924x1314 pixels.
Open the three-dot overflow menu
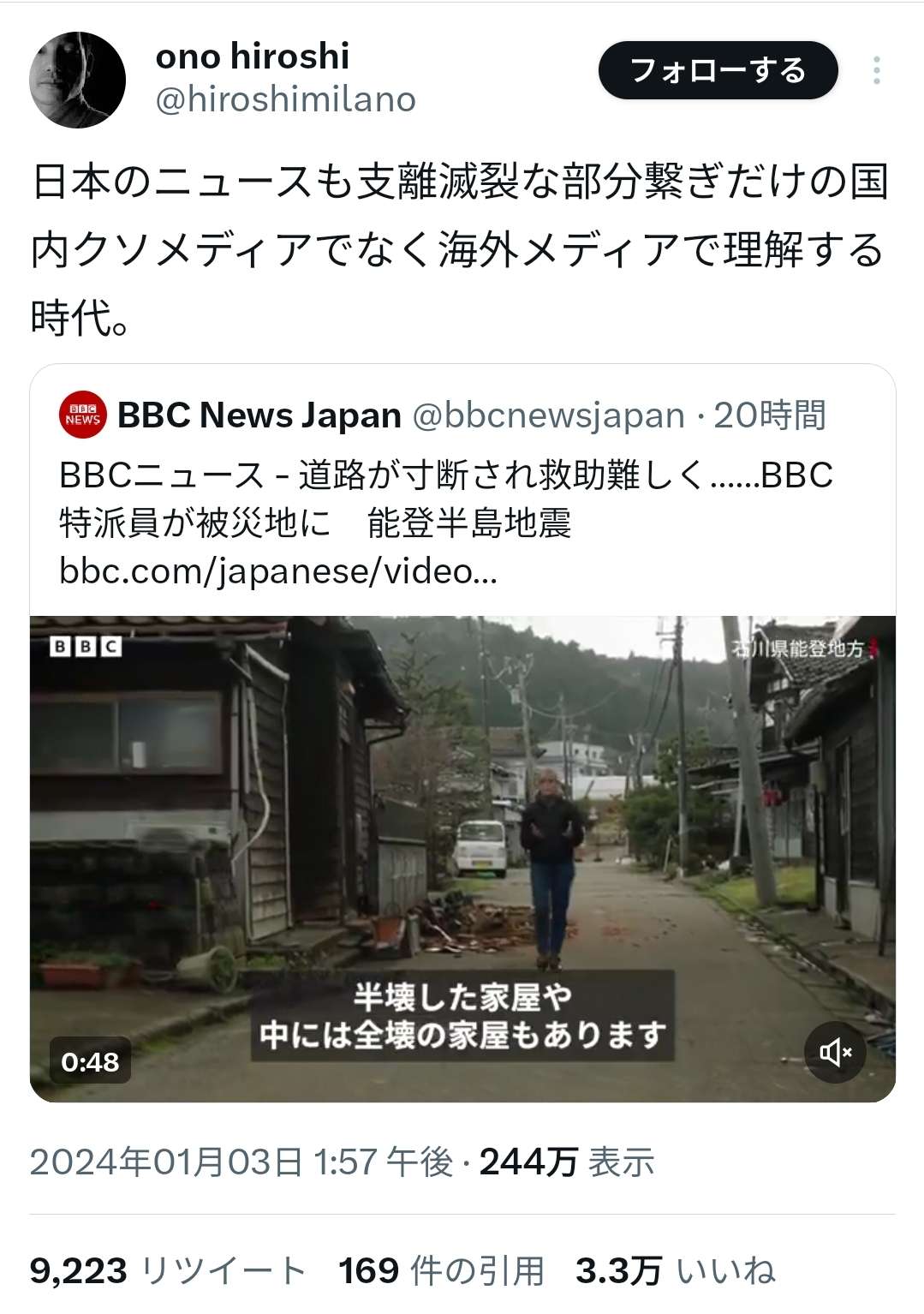point(876,70)
